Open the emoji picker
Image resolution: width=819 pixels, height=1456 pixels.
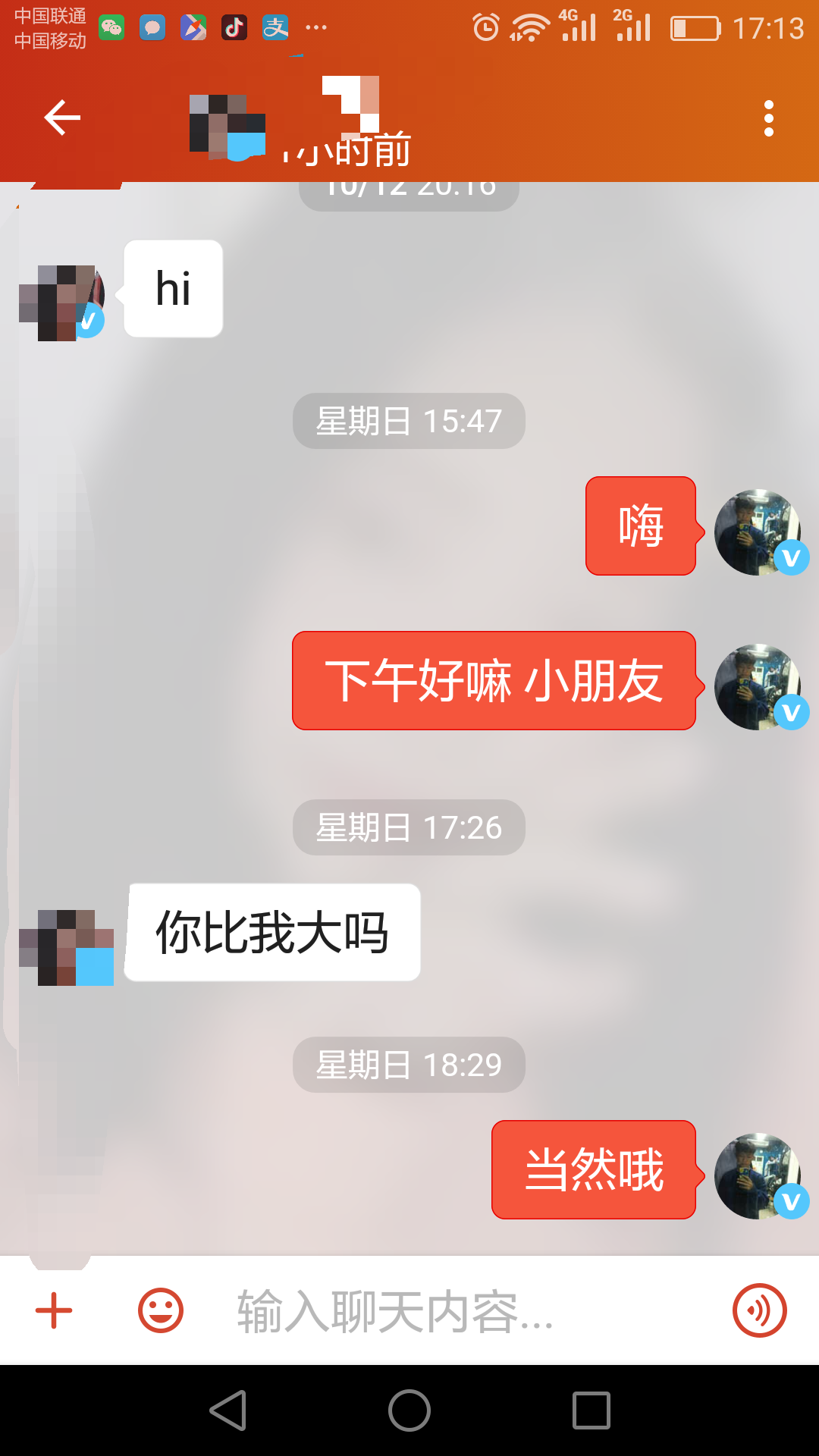[x=161, y=1310]
